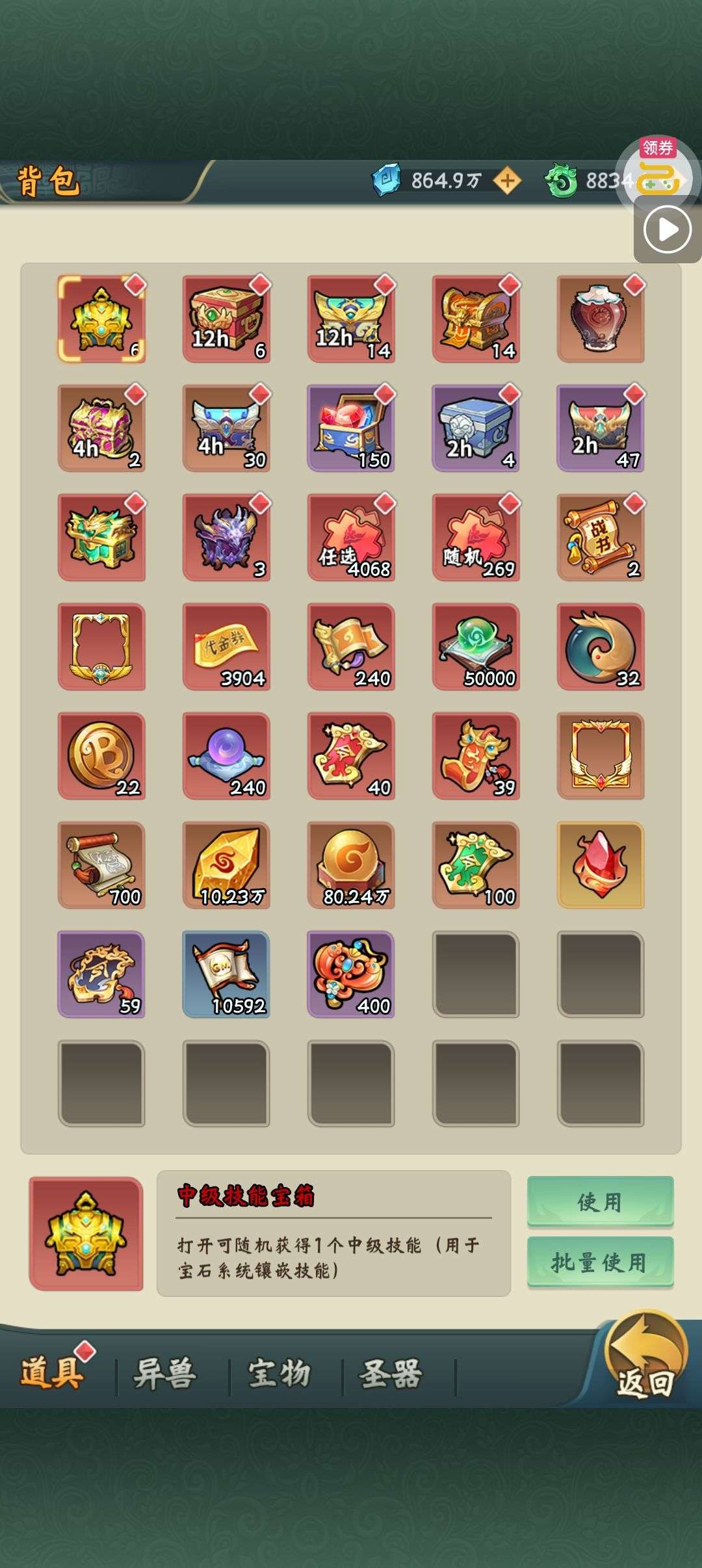Tap the 使用 button

coord(600,1201)
